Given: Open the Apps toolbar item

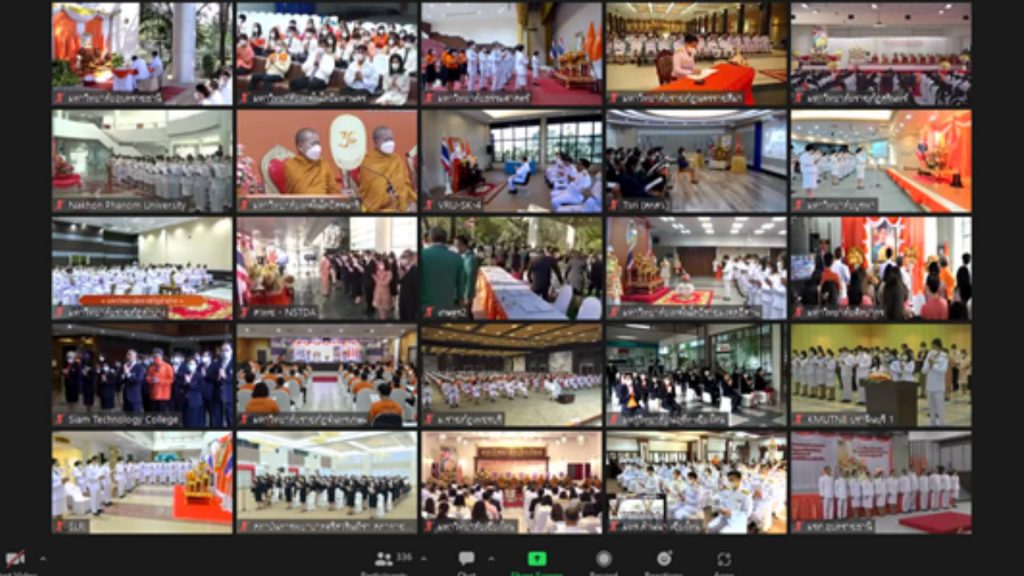Looking at the screenshot, I should [x=724, y=560].
